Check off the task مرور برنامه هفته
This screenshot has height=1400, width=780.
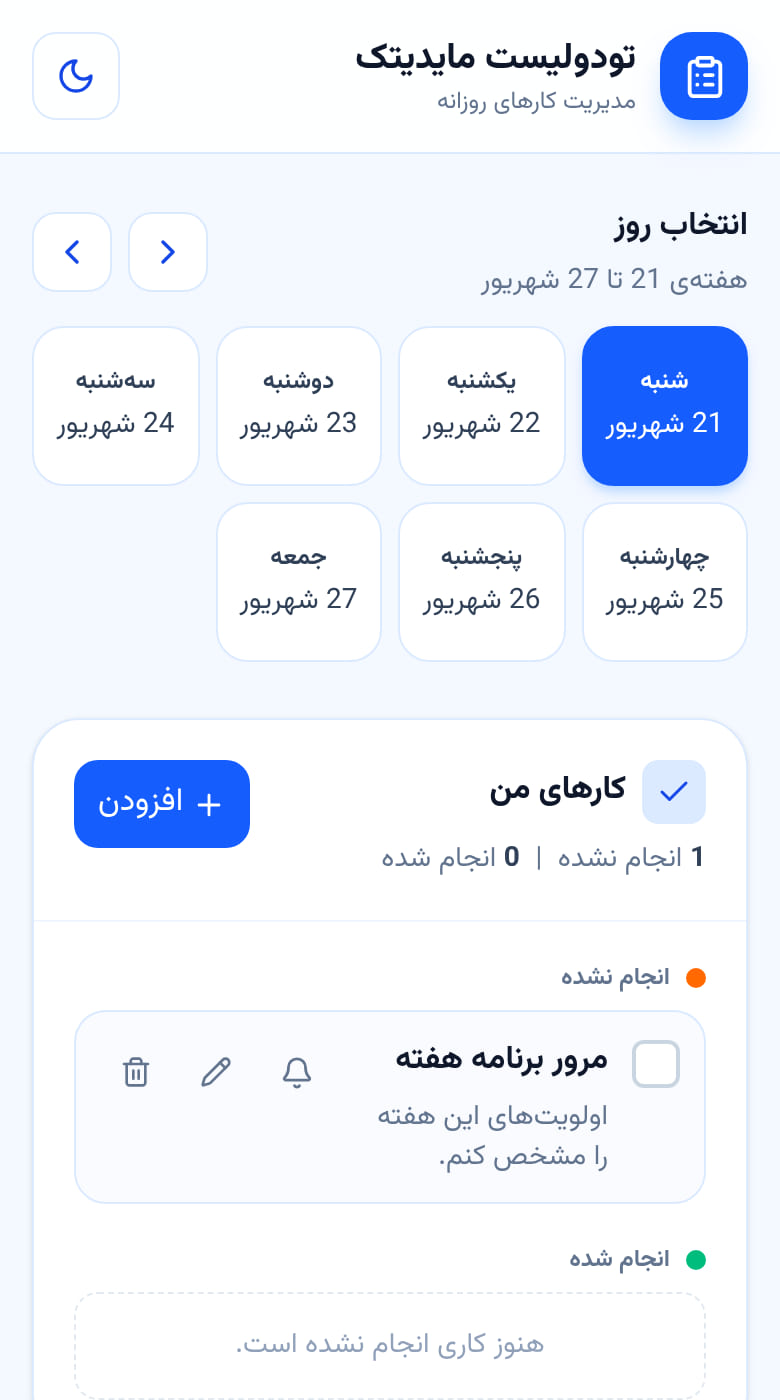pos(656,1064)
